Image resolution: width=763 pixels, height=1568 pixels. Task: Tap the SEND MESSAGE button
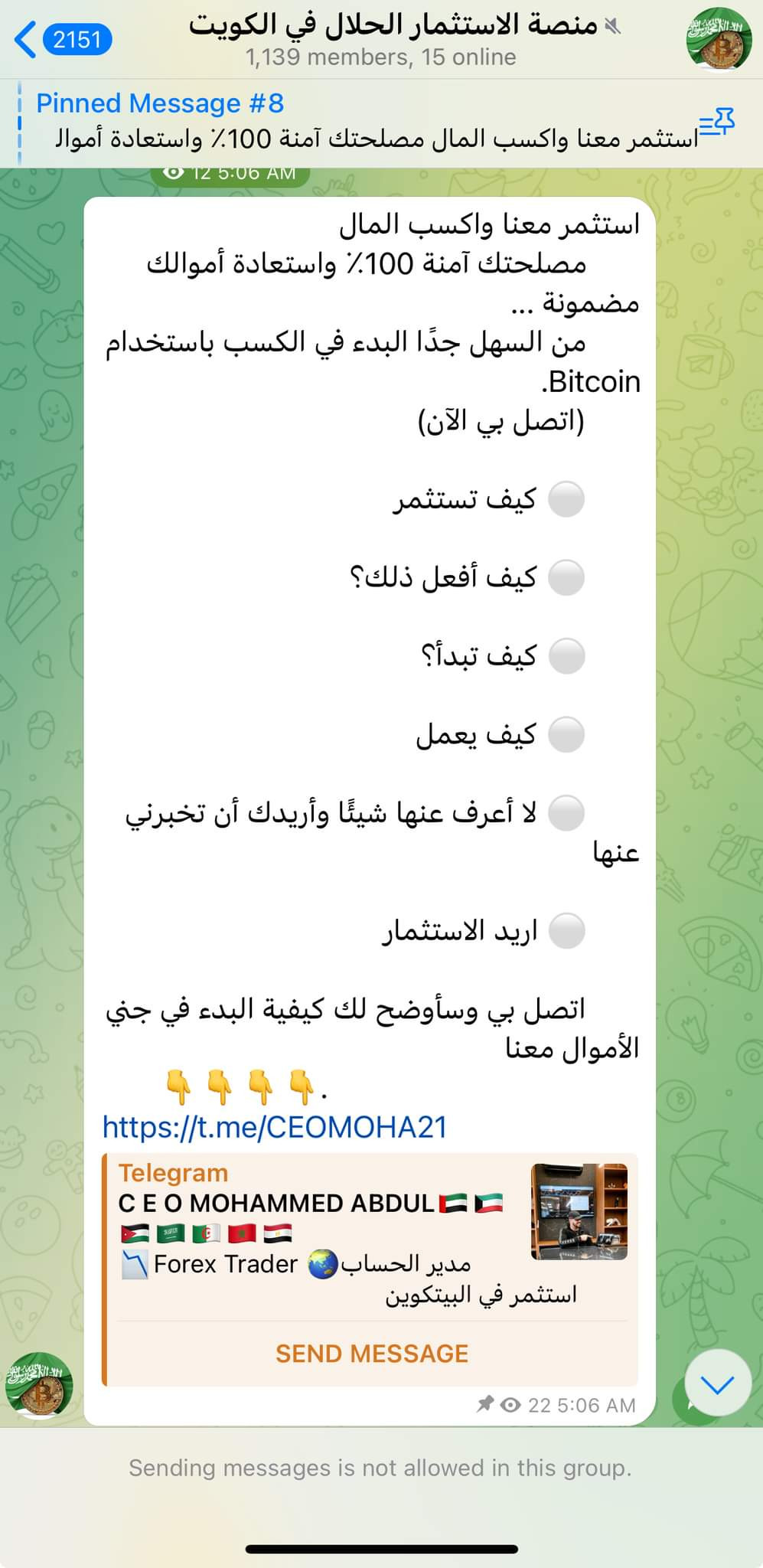(x=372, y=1354)
